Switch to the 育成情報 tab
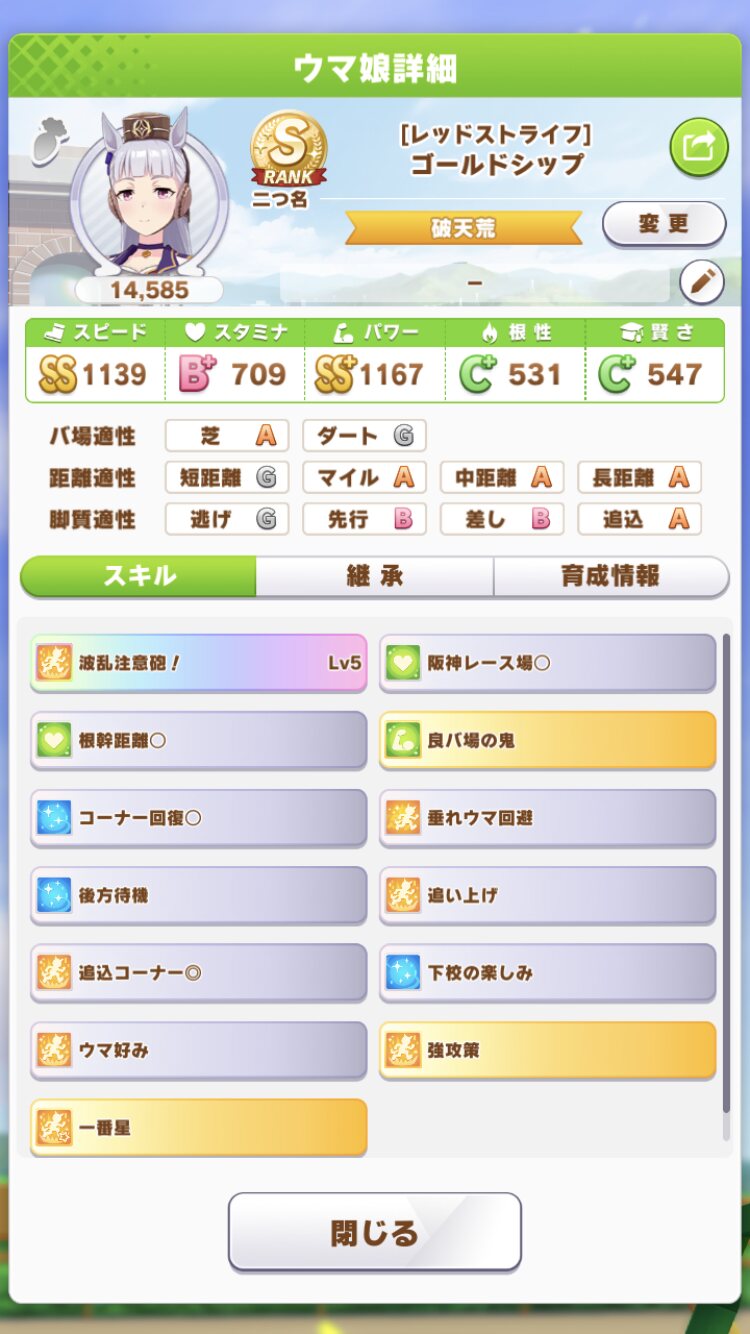 click(610, 576)
